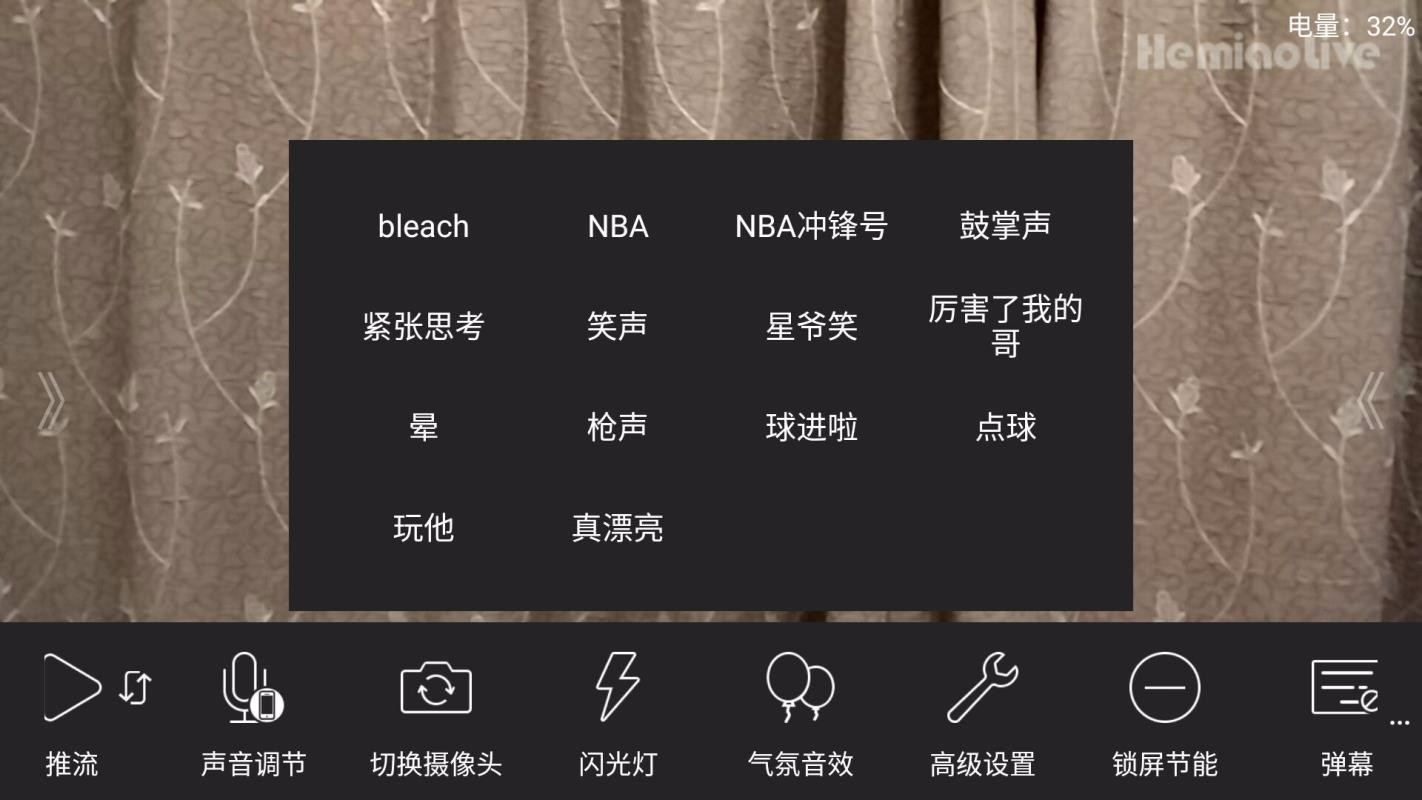Play the NBA sound effect
The image size is (1422, 800).
[x=617, y=226]
